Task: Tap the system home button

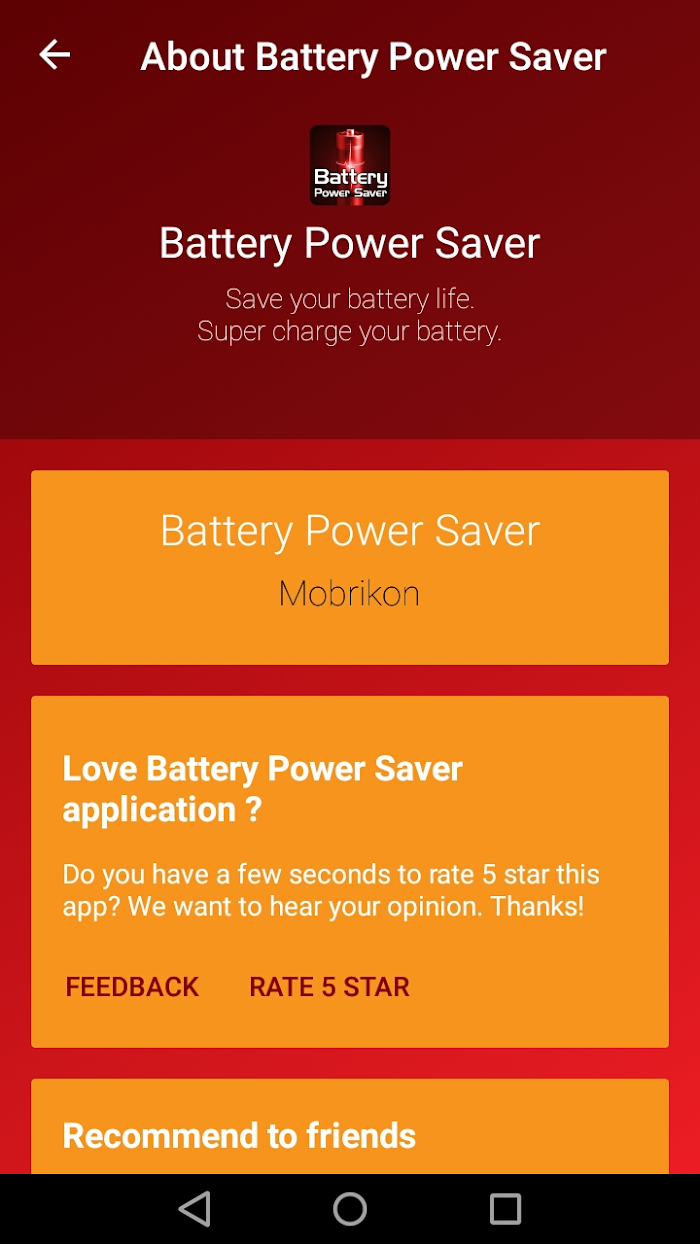Action: pos(350,1209)
